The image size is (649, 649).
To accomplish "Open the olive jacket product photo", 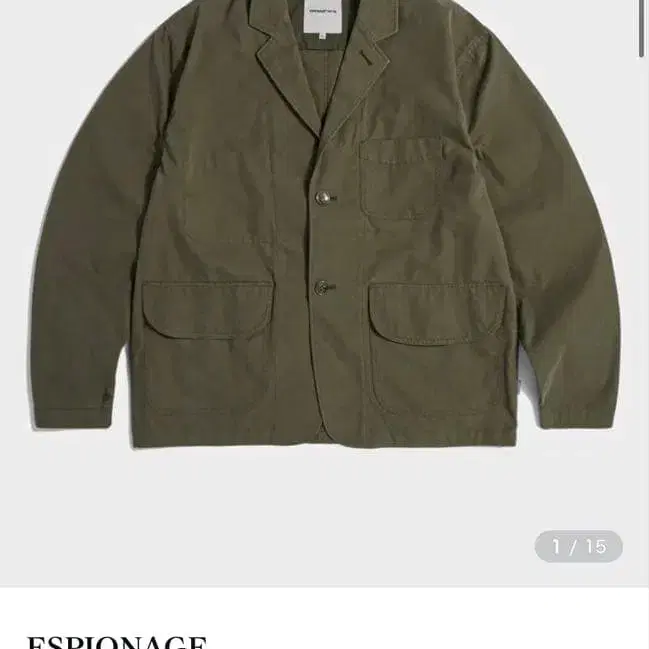I will click(x=324, y=230).
